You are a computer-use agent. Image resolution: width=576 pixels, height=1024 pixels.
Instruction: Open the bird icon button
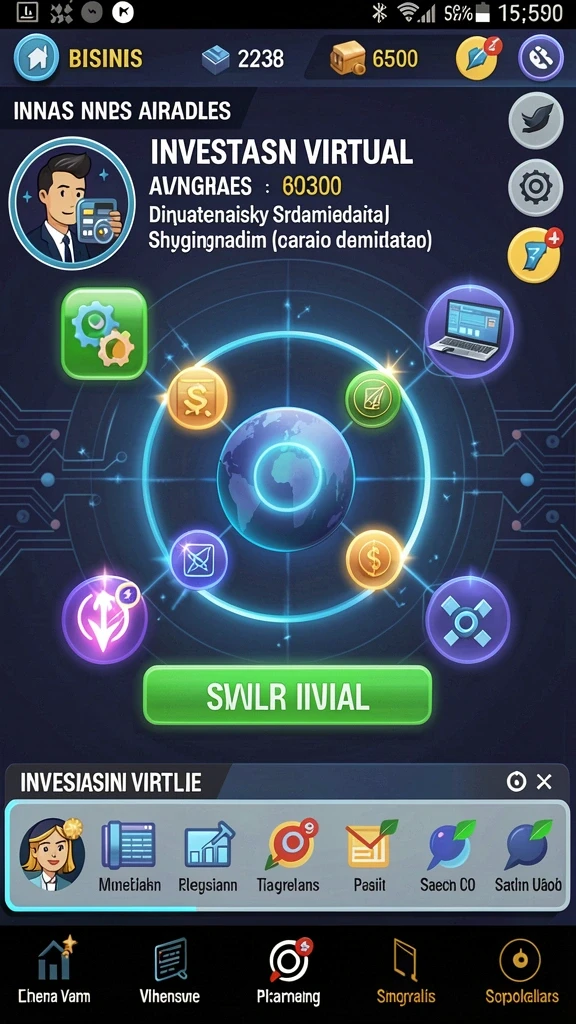(x=536, y=121)
